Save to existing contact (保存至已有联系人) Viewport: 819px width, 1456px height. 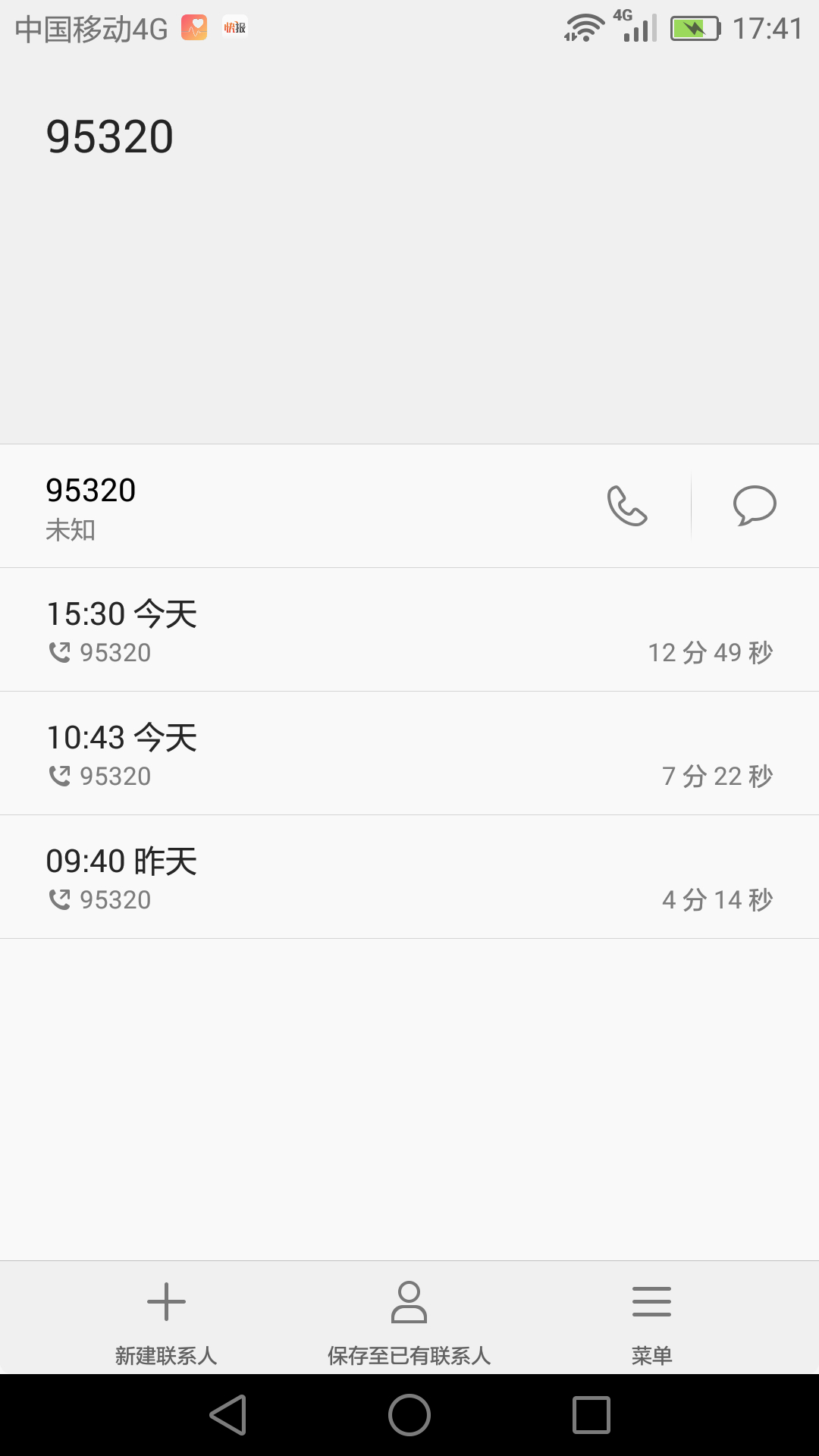point(409,1319)
